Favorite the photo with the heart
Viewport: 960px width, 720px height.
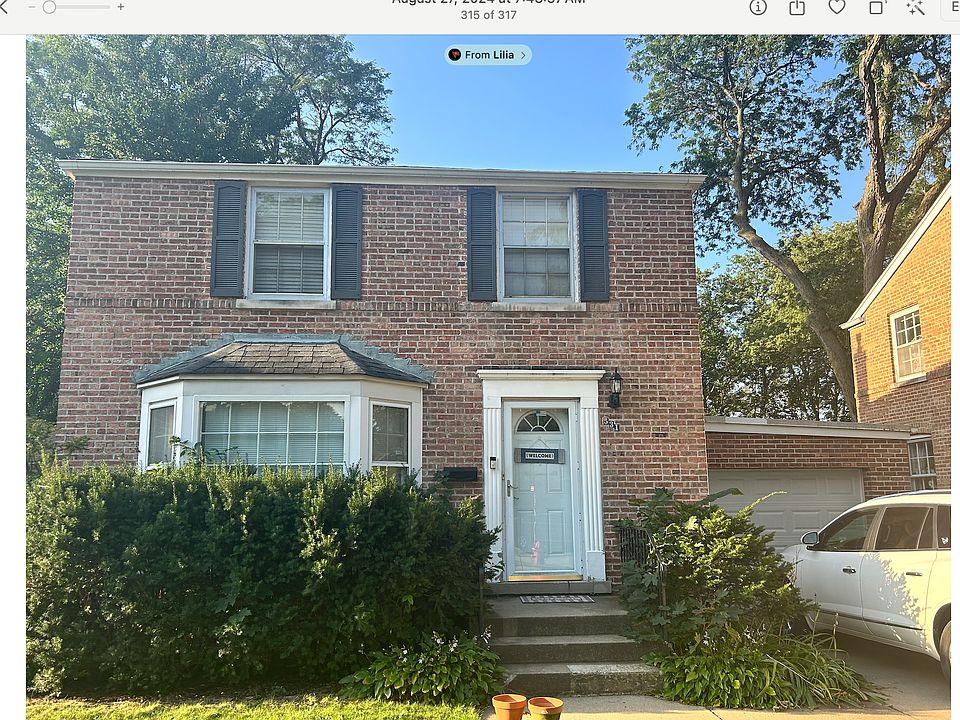[x=837, y=7]
